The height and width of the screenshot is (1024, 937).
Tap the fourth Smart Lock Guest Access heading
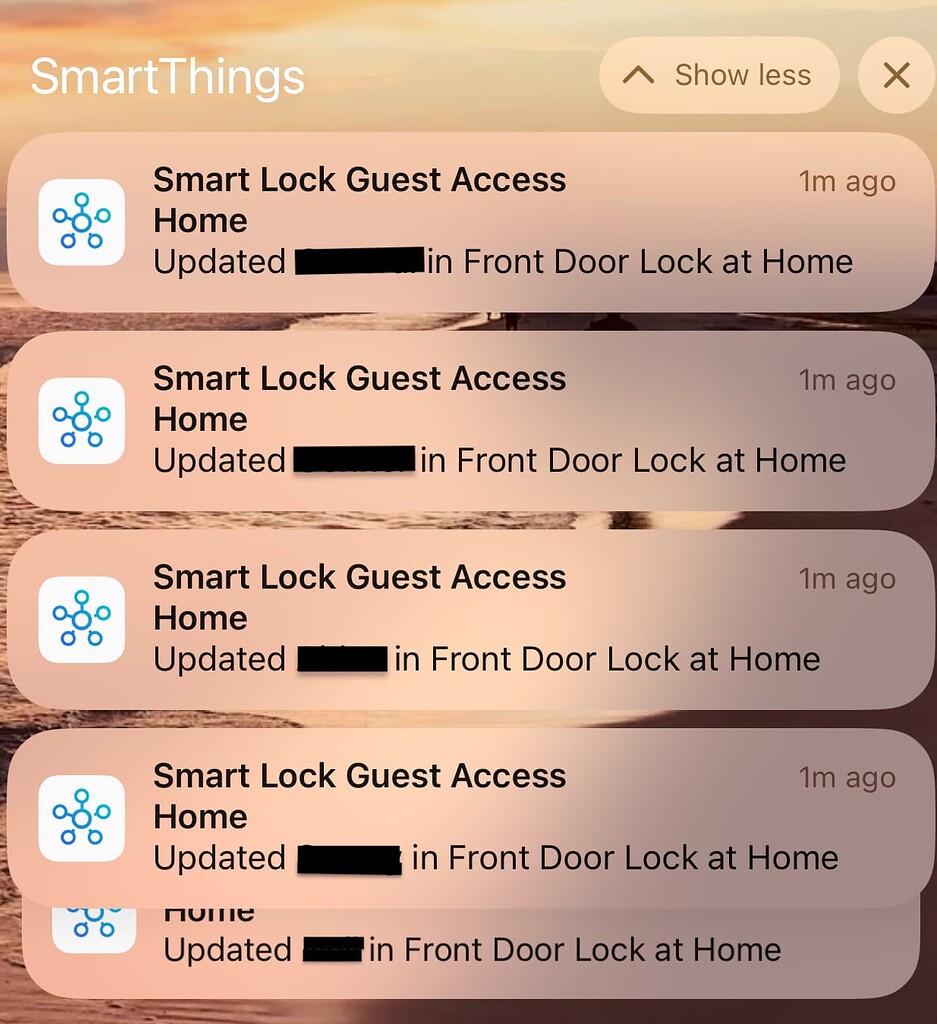pos(359,776)
